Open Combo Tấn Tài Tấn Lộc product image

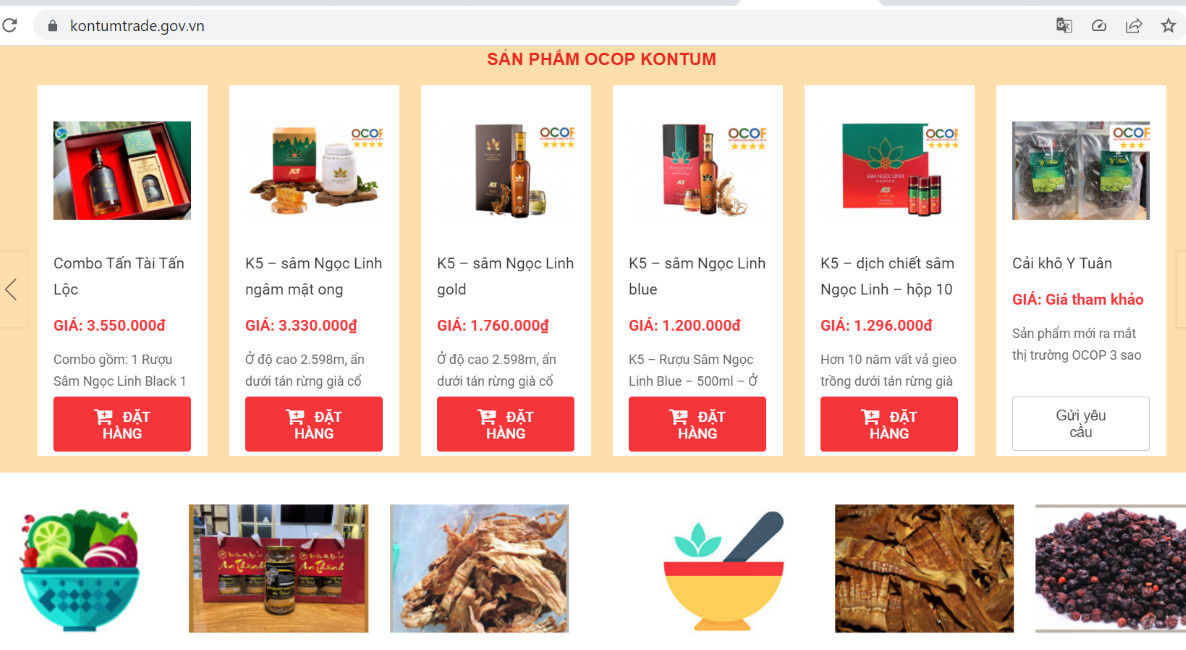pyautogui.click(x=122, y=170)
